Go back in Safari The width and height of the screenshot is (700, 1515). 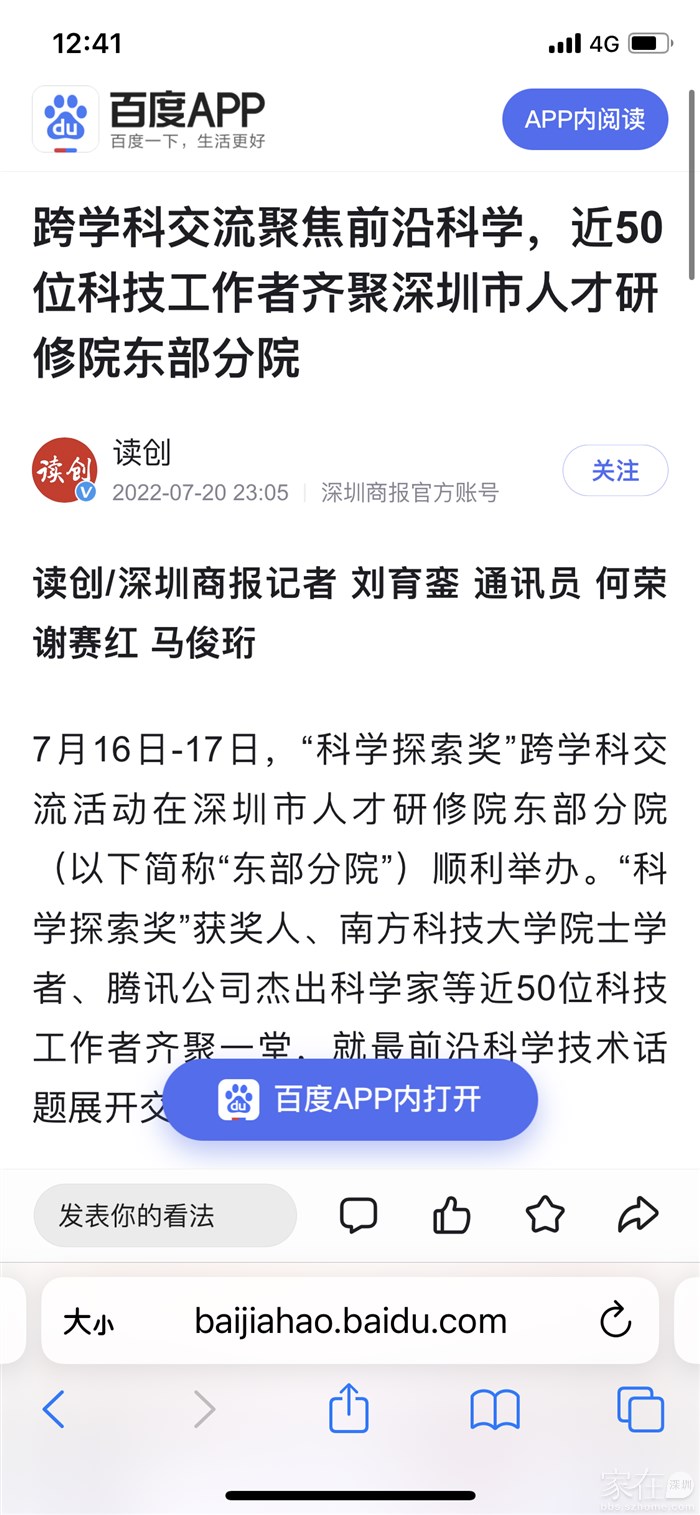click(53, 1410)
